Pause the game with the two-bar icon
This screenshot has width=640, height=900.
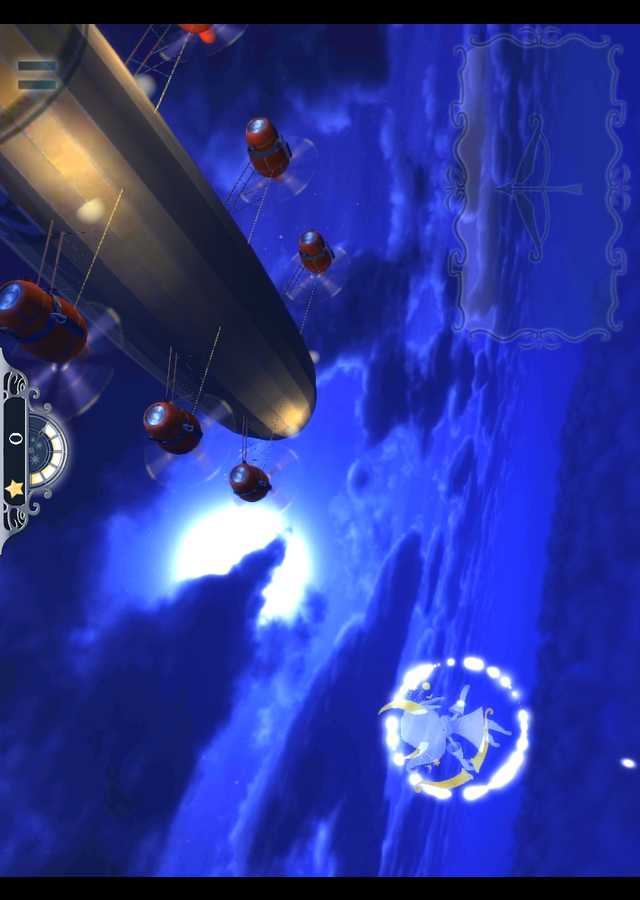(x=37, y=76)
